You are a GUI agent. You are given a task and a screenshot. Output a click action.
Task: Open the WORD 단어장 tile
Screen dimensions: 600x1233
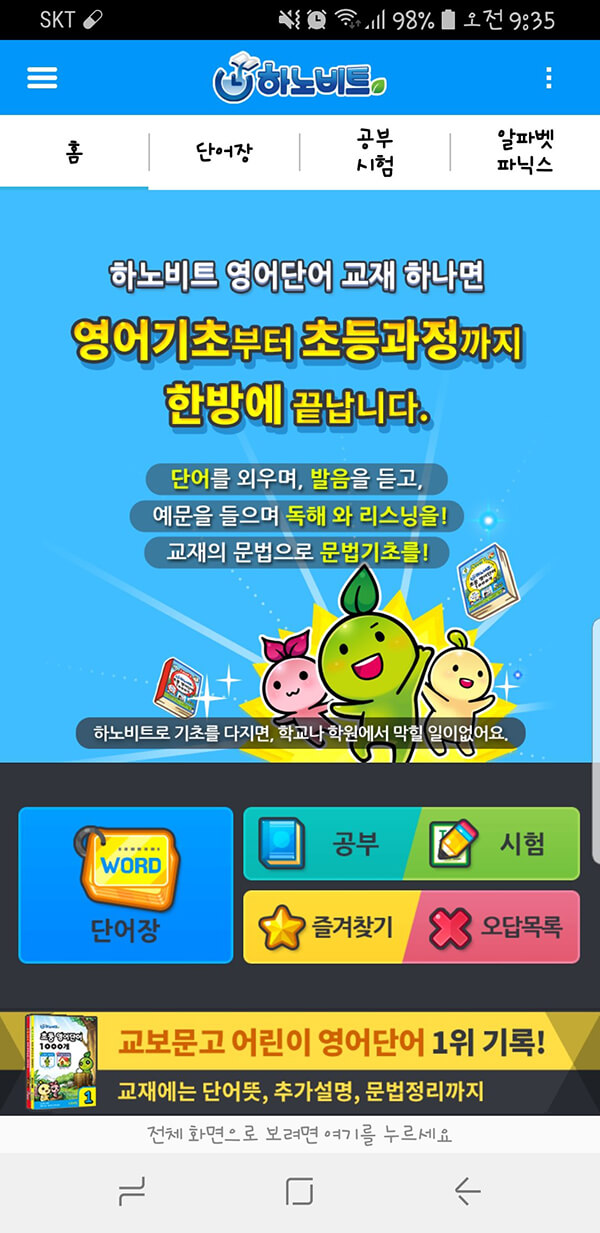(126, 885)
